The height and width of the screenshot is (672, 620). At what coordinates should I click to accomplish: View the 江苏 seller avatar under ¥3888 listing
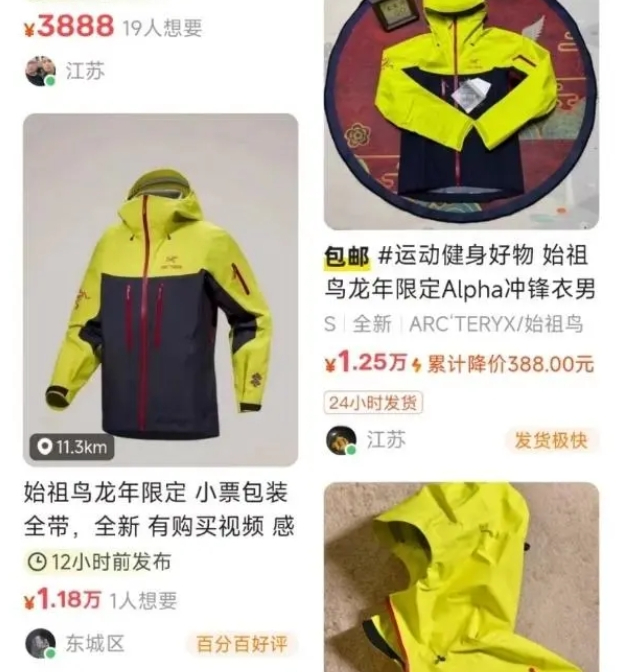pyautogui.click(x=41, y=71)
